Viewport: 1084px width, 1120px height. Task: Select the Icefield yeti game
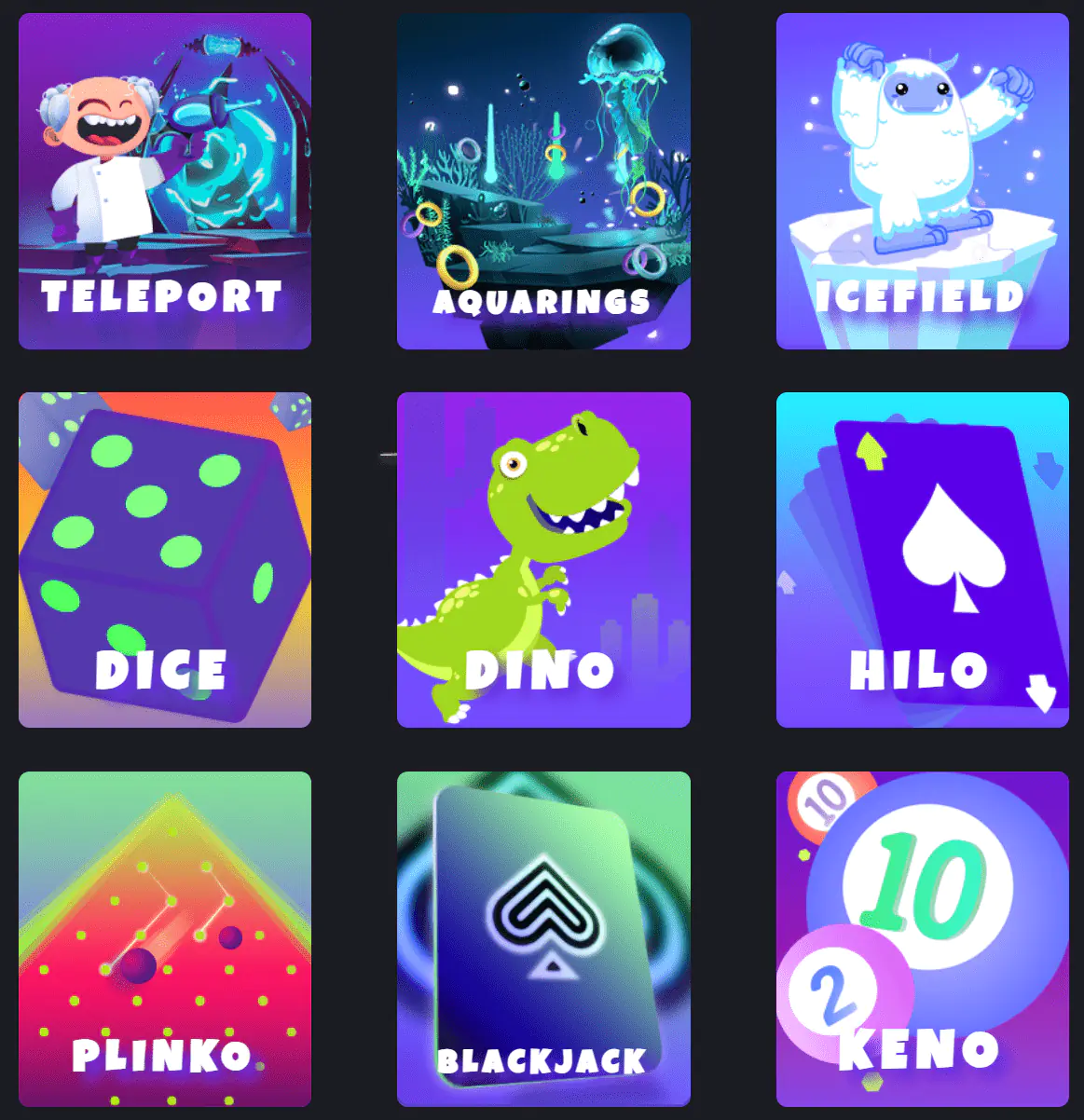(x=922, y=181)
